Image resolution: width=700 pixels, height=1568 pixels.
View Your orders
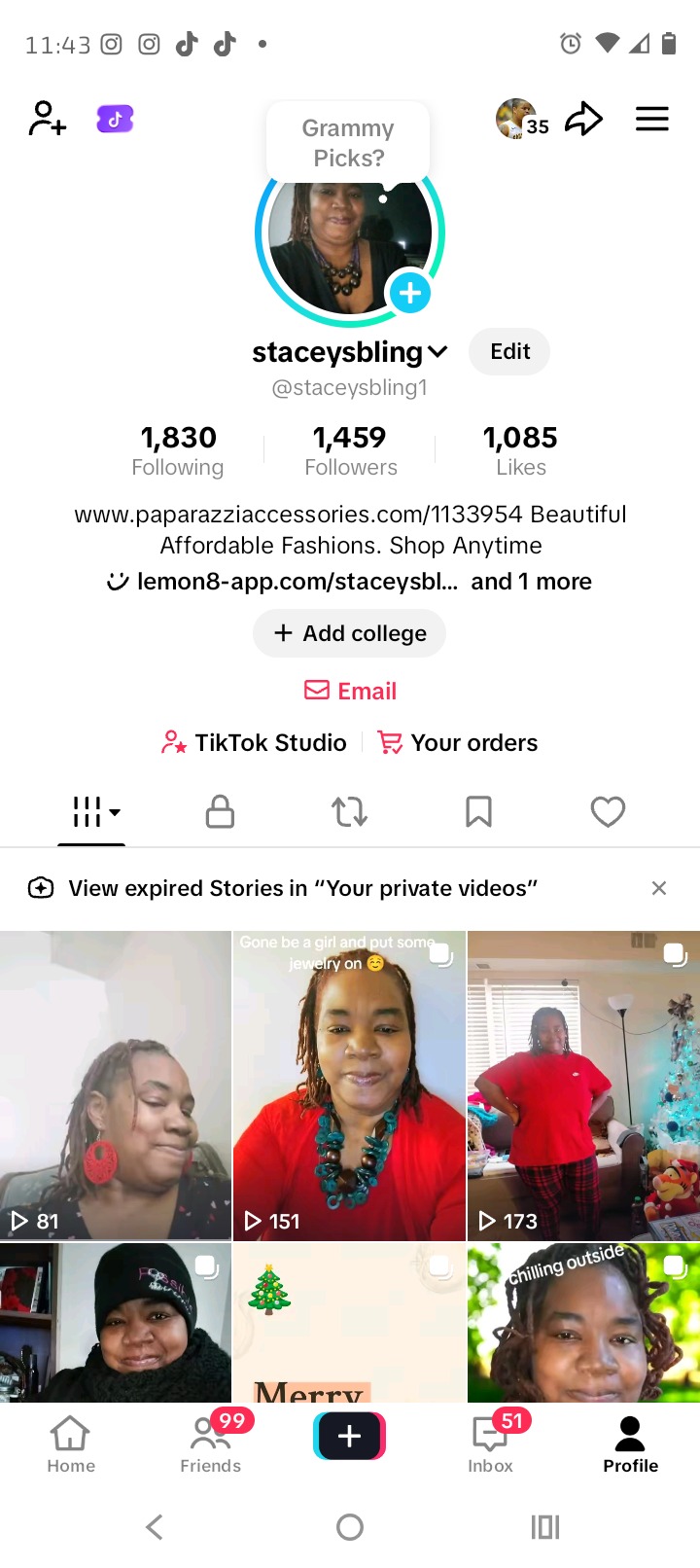pyautogui.click(x=458, y=742)
